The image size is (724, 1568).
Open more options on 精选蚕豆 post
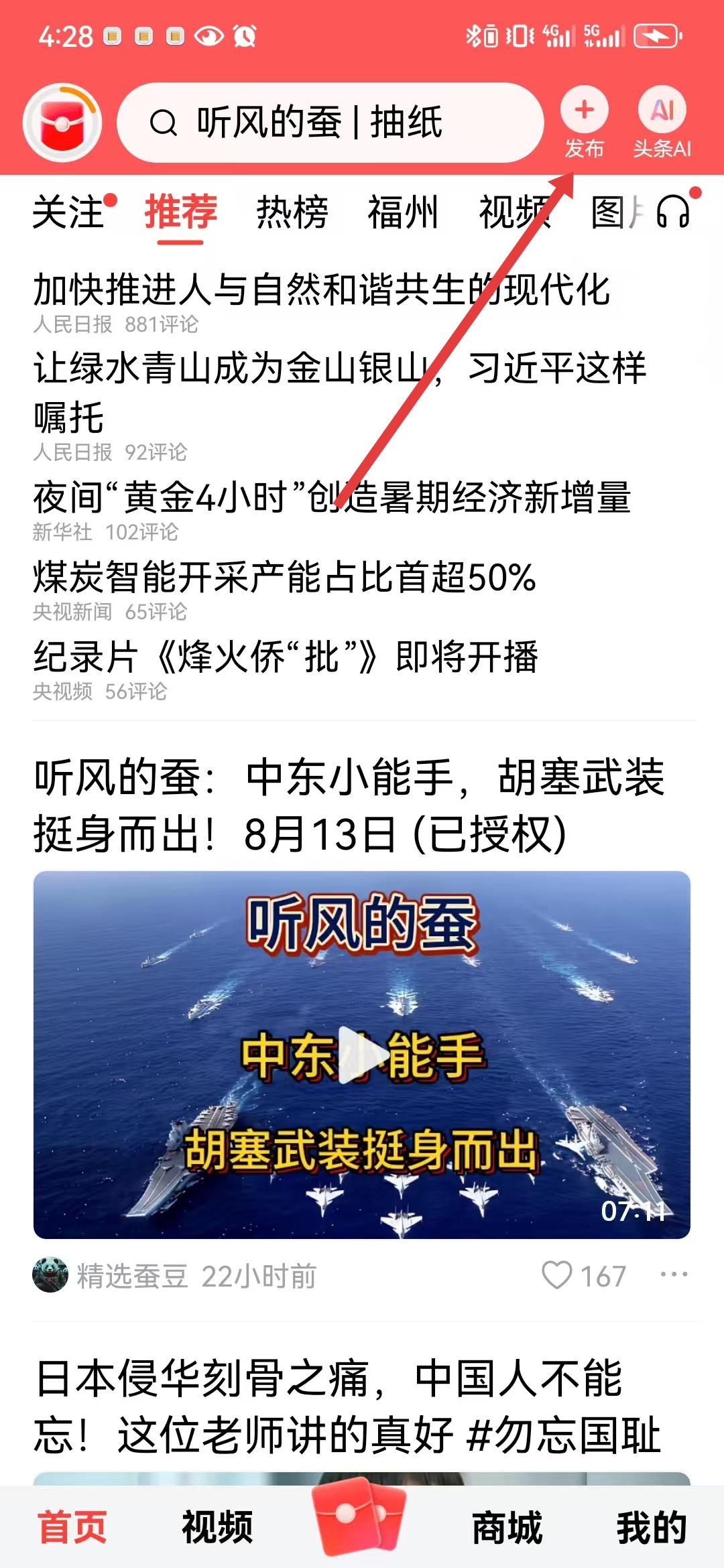673,1275
